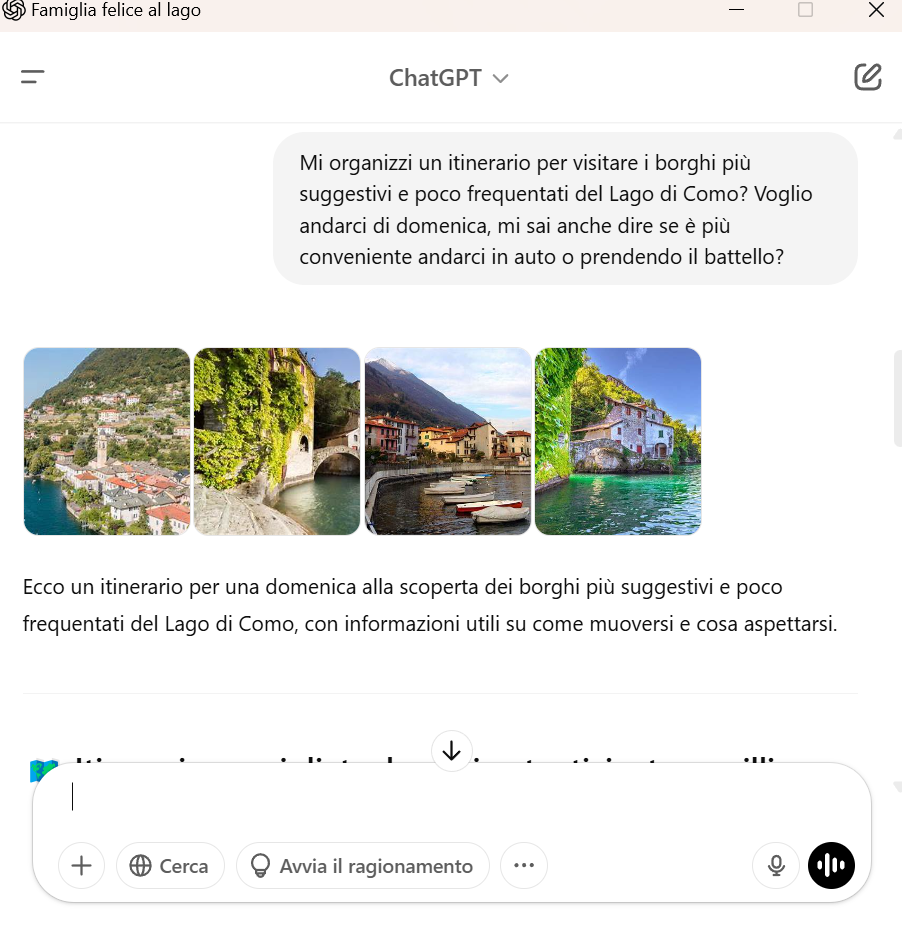Expand the ChatGPT model dropdown
Image resolution: width=902 pixels, height=928 pixels.
(x=449, y=78)
